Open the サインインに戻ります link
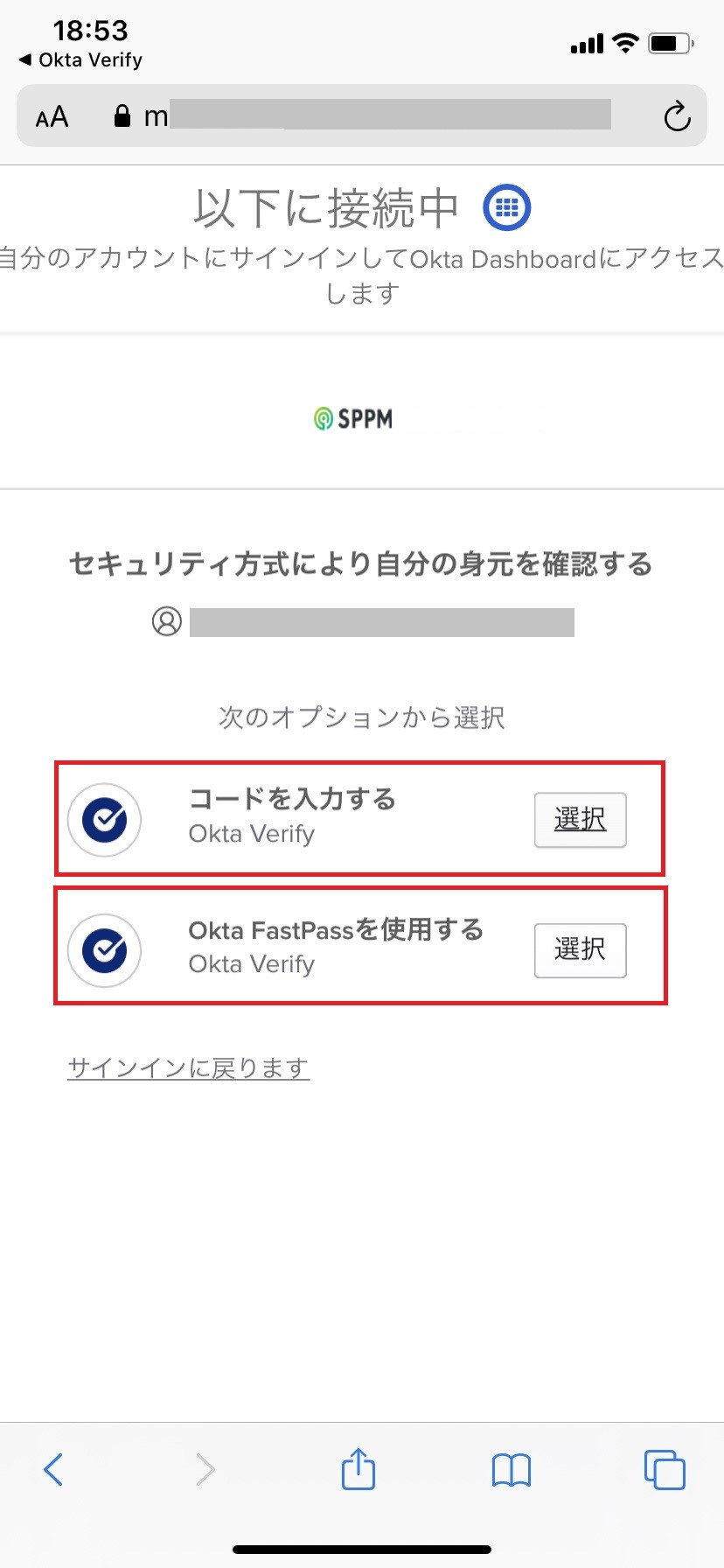The image size is (724, 1568). tap(189, 1067)
